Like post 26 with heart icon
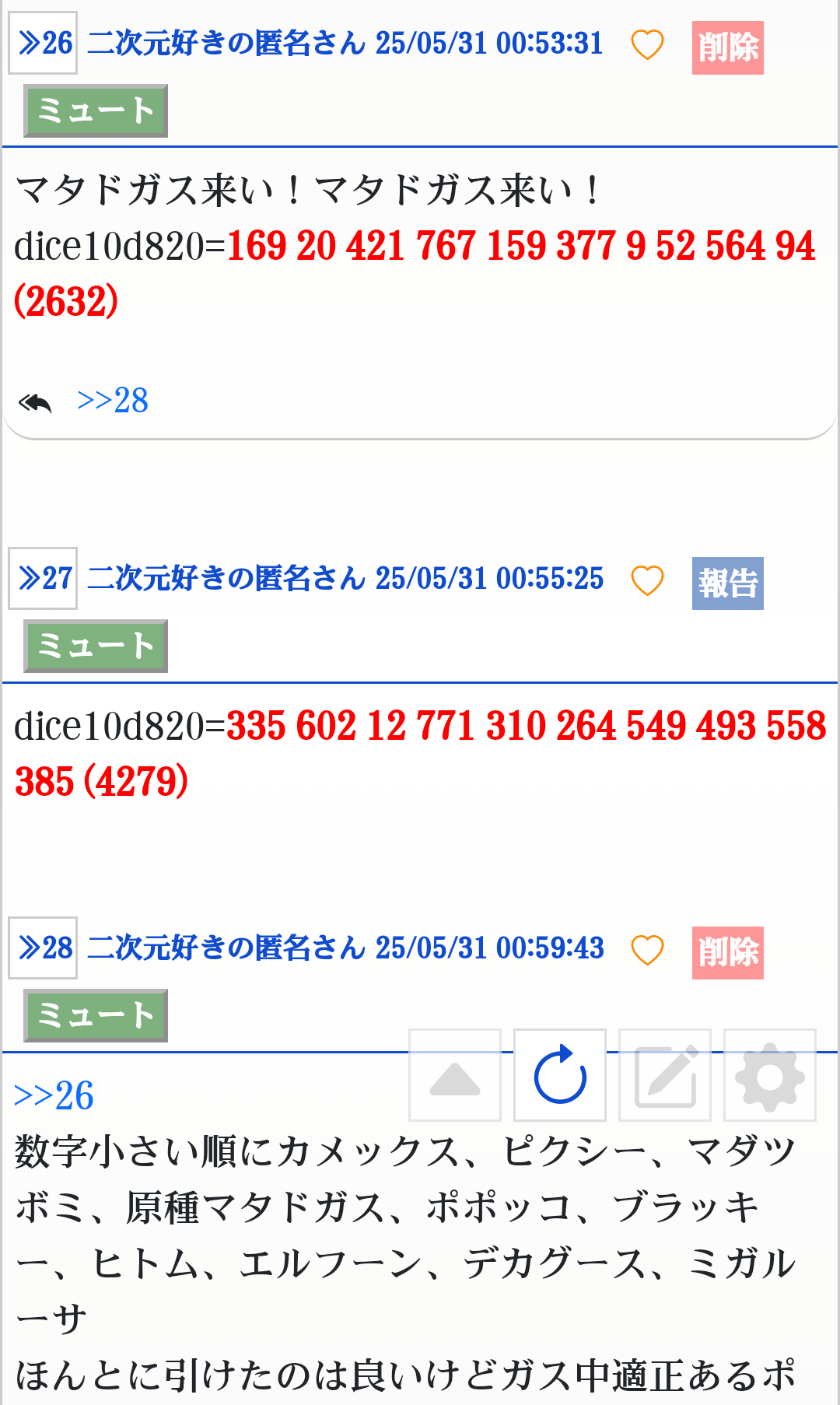The height and width of the screenshot is (1405, 840). (646, 44)
